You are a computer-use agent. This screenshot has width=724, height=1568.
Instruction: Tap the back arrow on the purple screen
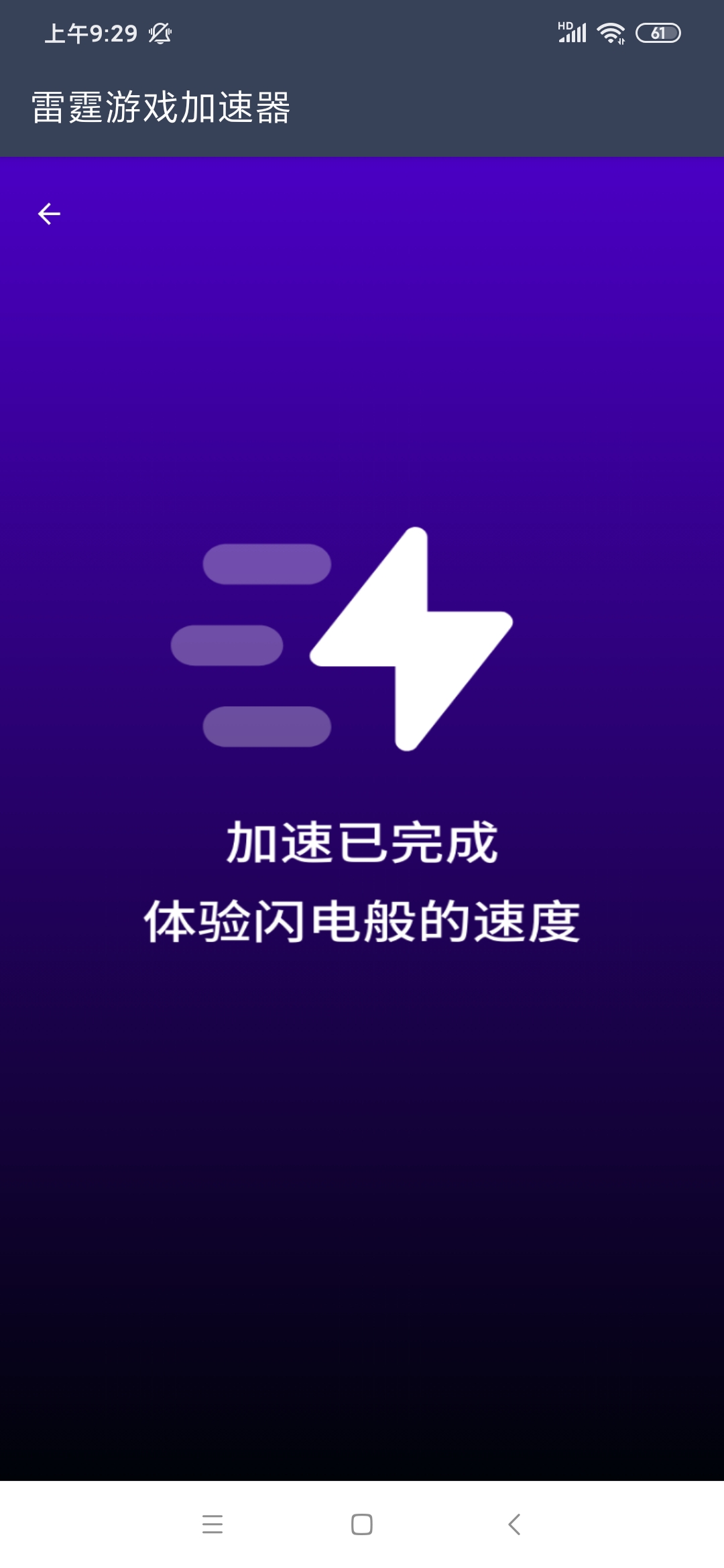[x=49, y=214]
